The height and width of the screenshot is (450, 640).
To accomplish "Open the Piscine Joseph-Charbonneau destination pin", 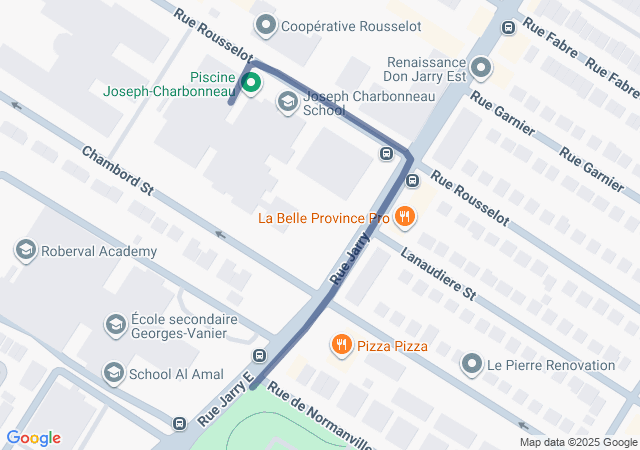I will pos(251,82).
